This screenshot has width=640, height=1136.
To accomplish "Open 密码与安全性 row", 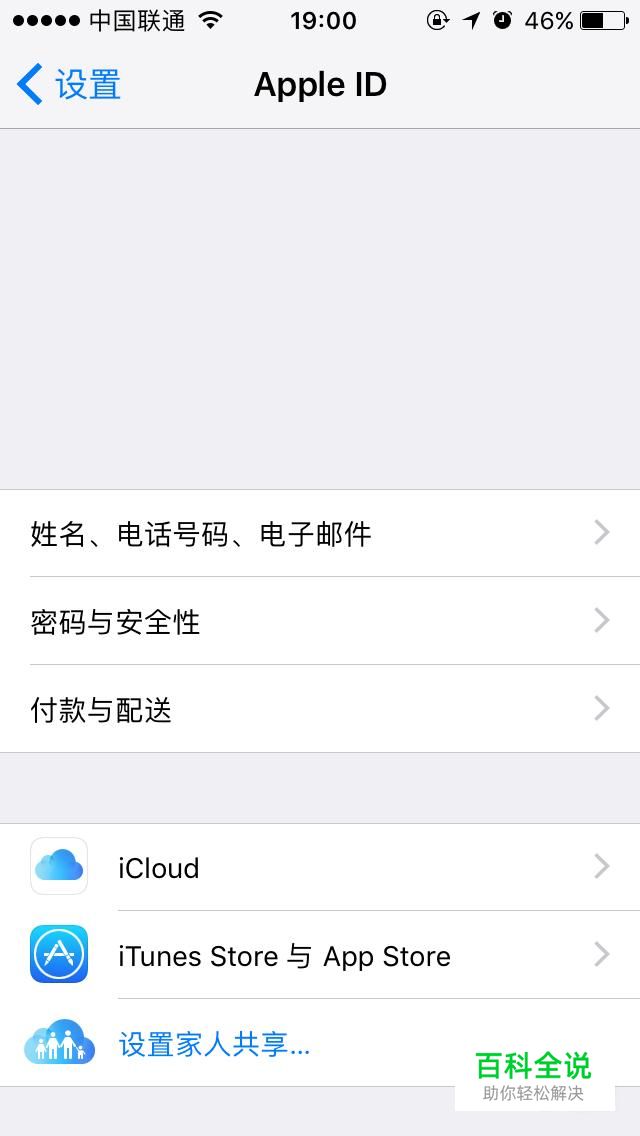I will point(320,621).
